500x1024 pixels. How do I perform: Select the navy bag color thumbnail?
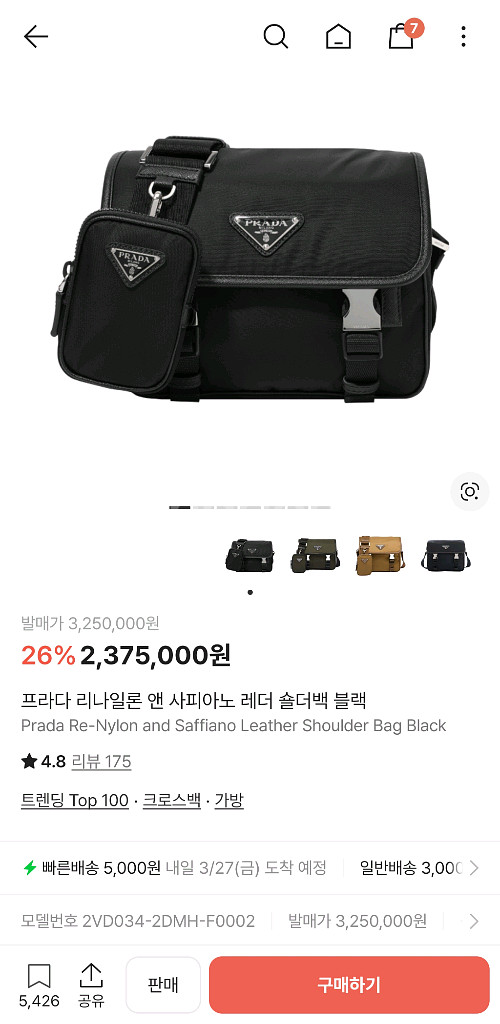[x=446, y=555]
